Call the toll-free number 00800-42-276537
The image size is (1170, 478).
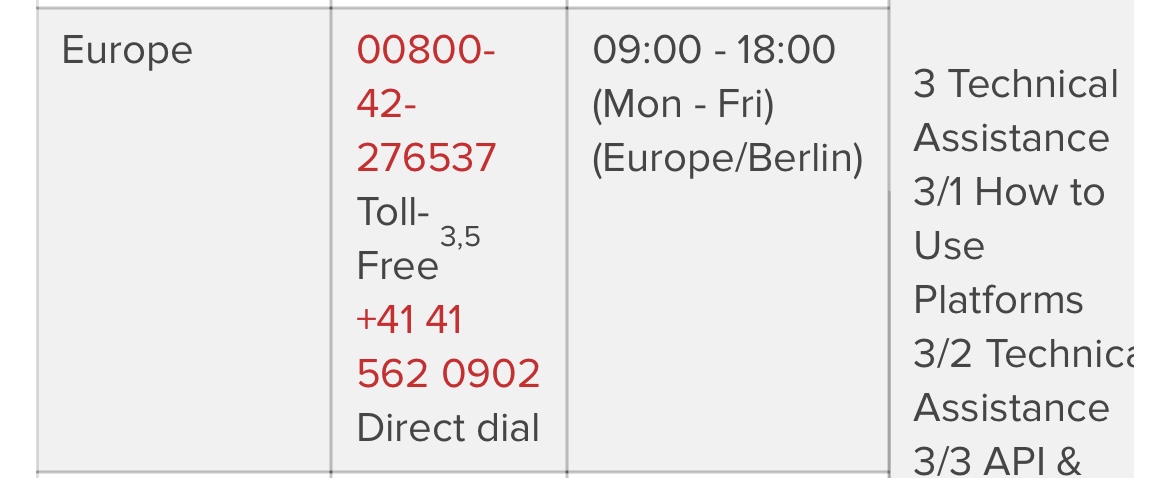point(426,104)
